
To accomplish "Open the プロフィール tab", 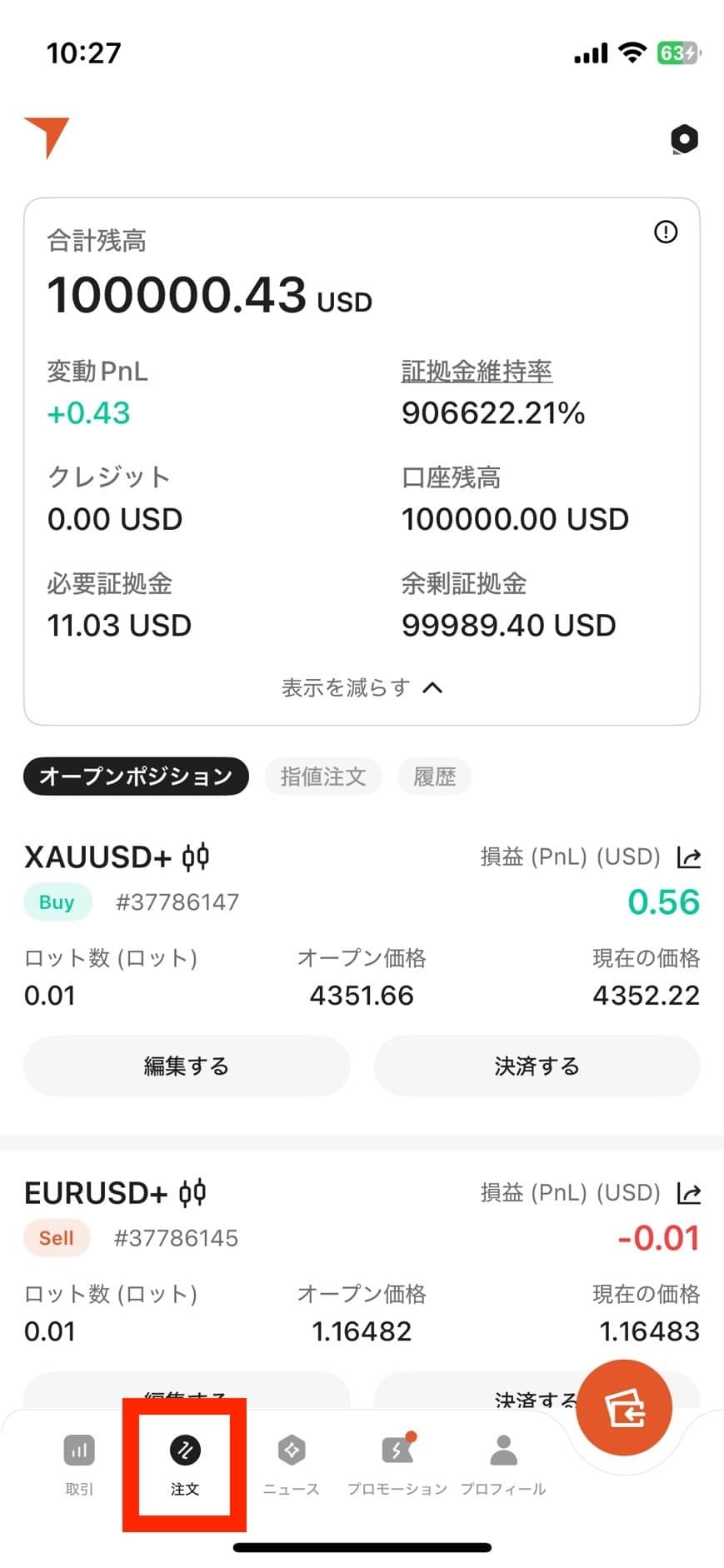I will pos(503,1463).
